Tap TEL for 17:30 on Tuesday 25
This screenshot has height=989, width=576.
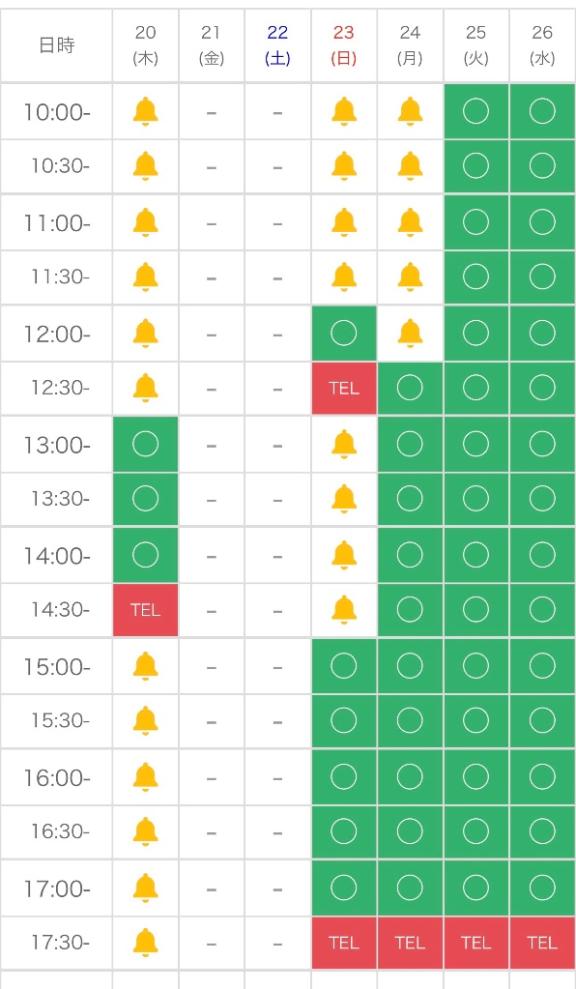(476, 943)
